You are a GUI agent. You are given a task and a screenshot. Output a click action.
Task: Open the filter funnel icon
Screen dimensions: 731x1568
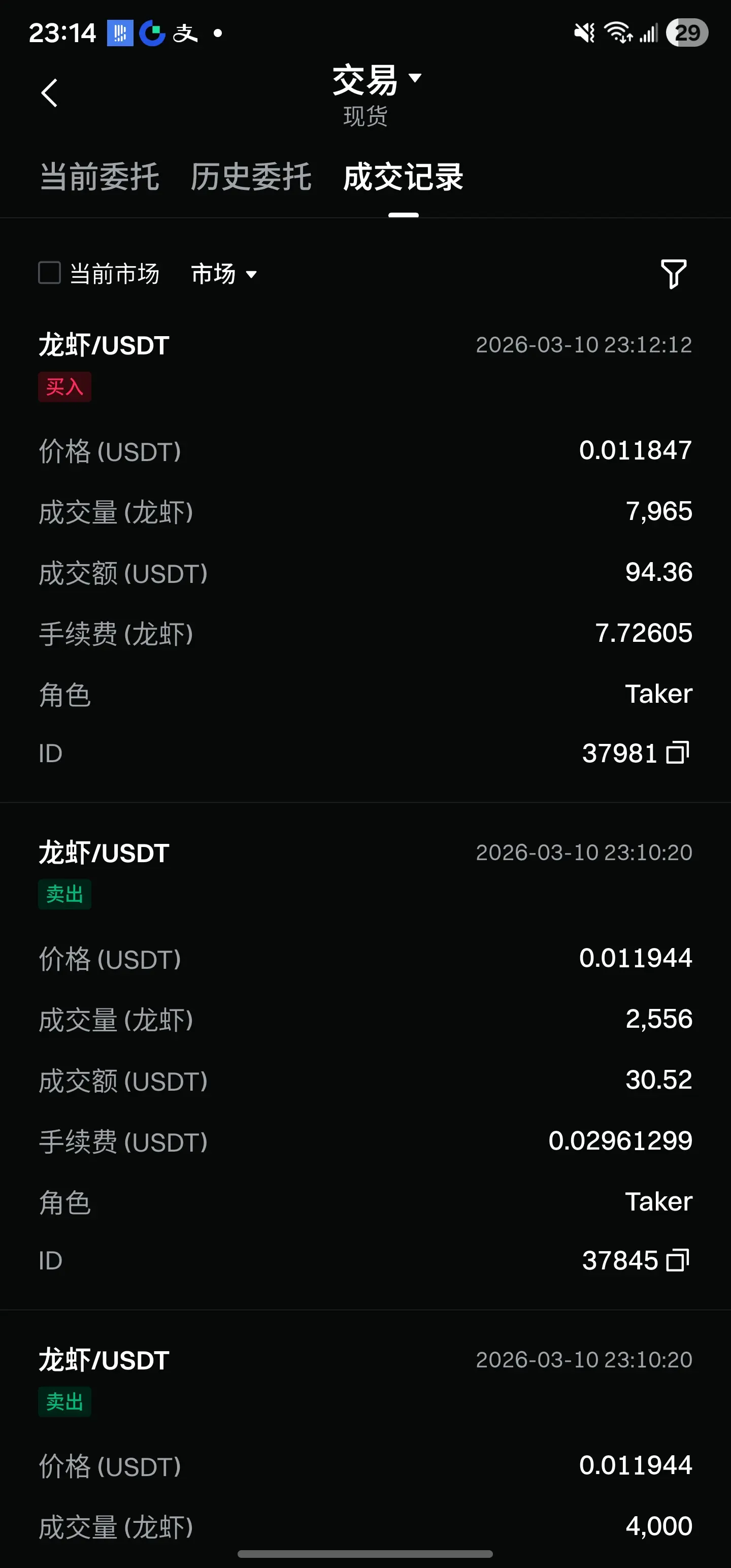pyautogui.click(x=673, y=273)
